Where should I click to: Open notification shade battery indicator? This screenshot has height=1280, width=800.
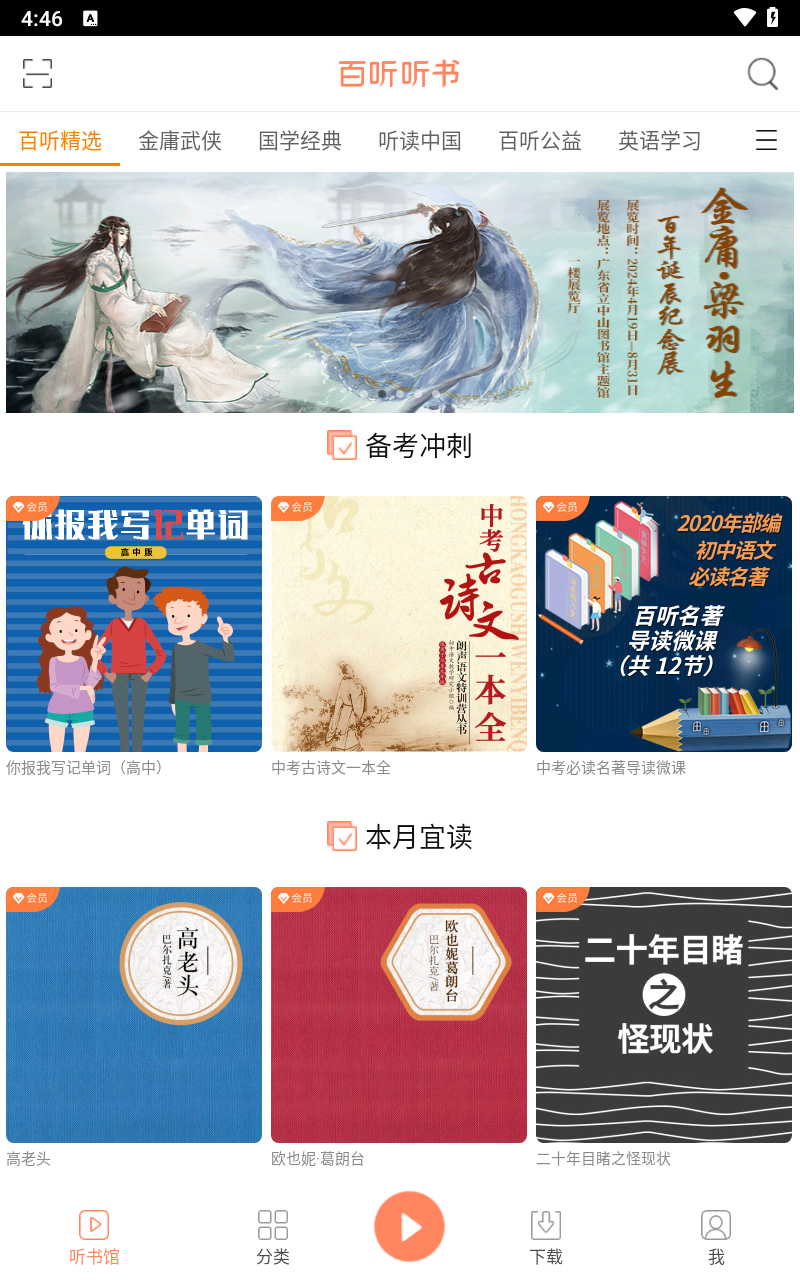(771, 15)
